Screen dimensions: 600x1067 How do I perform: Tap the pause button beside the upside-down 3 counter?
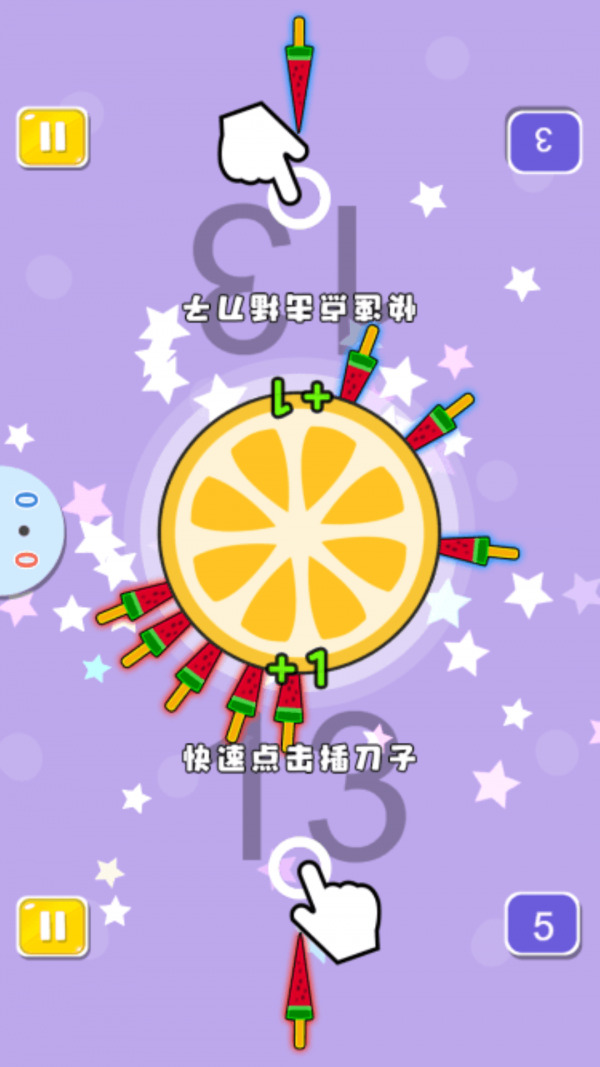52,137
